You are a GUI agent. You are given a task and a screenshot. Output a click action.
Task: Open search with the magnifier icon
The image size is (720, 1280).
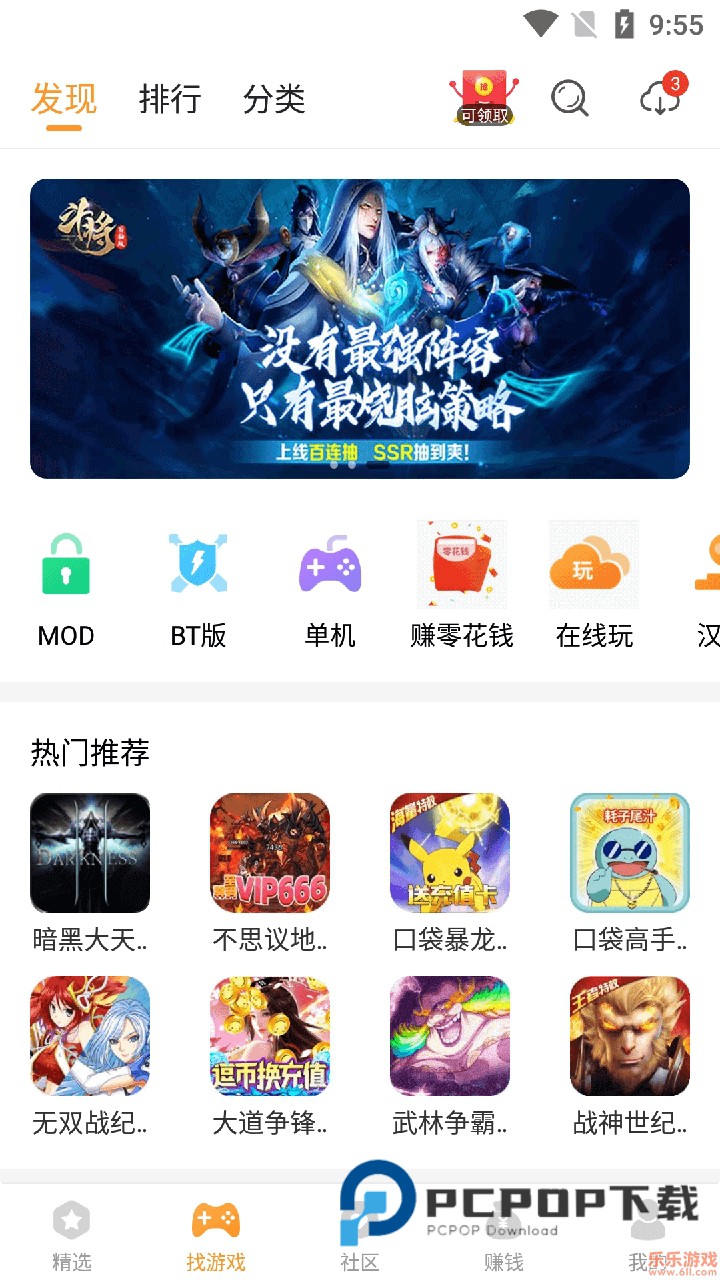point(569,99)
